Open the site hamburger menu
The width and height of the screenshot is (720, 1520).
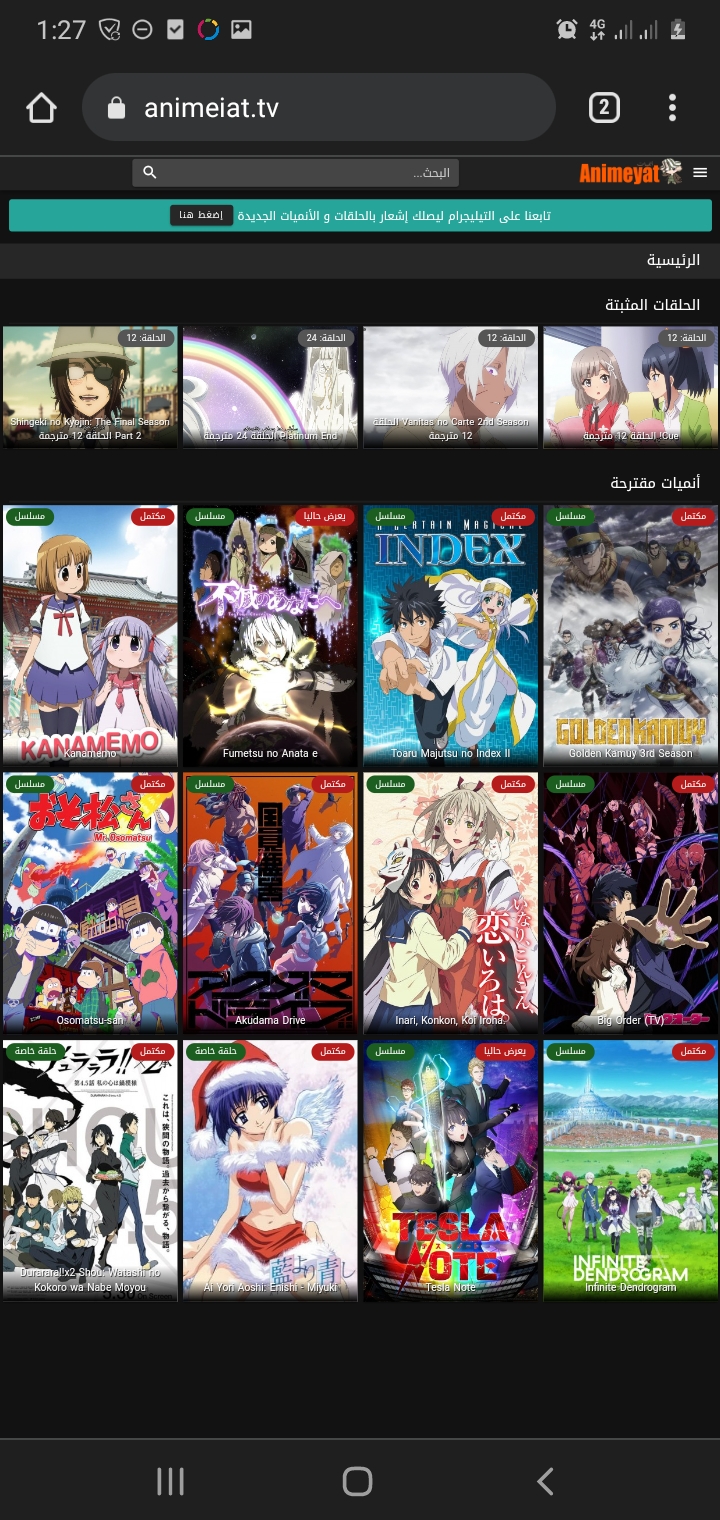(x=700, y=173)
